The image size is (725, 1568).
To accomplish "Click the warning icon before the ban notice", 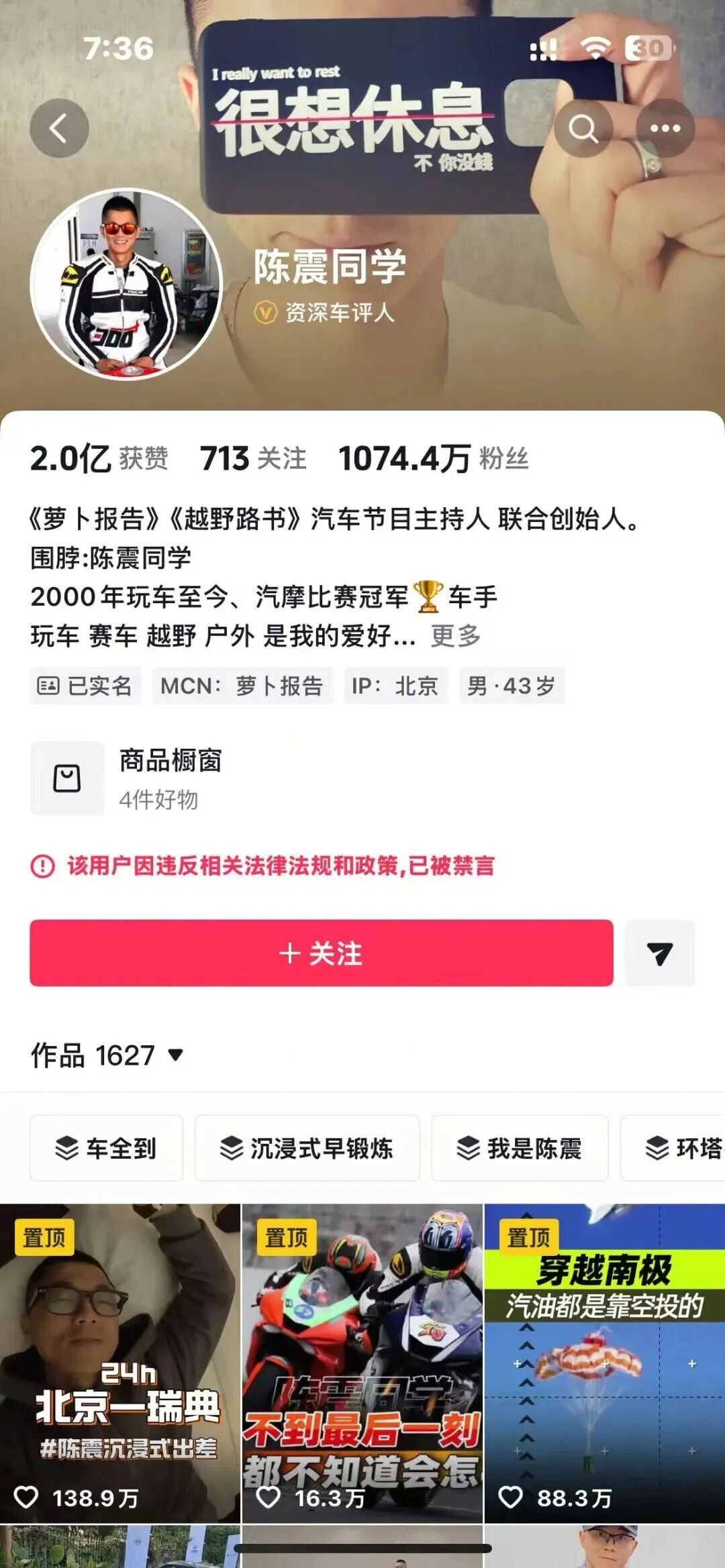I will [x=42, y=867].
